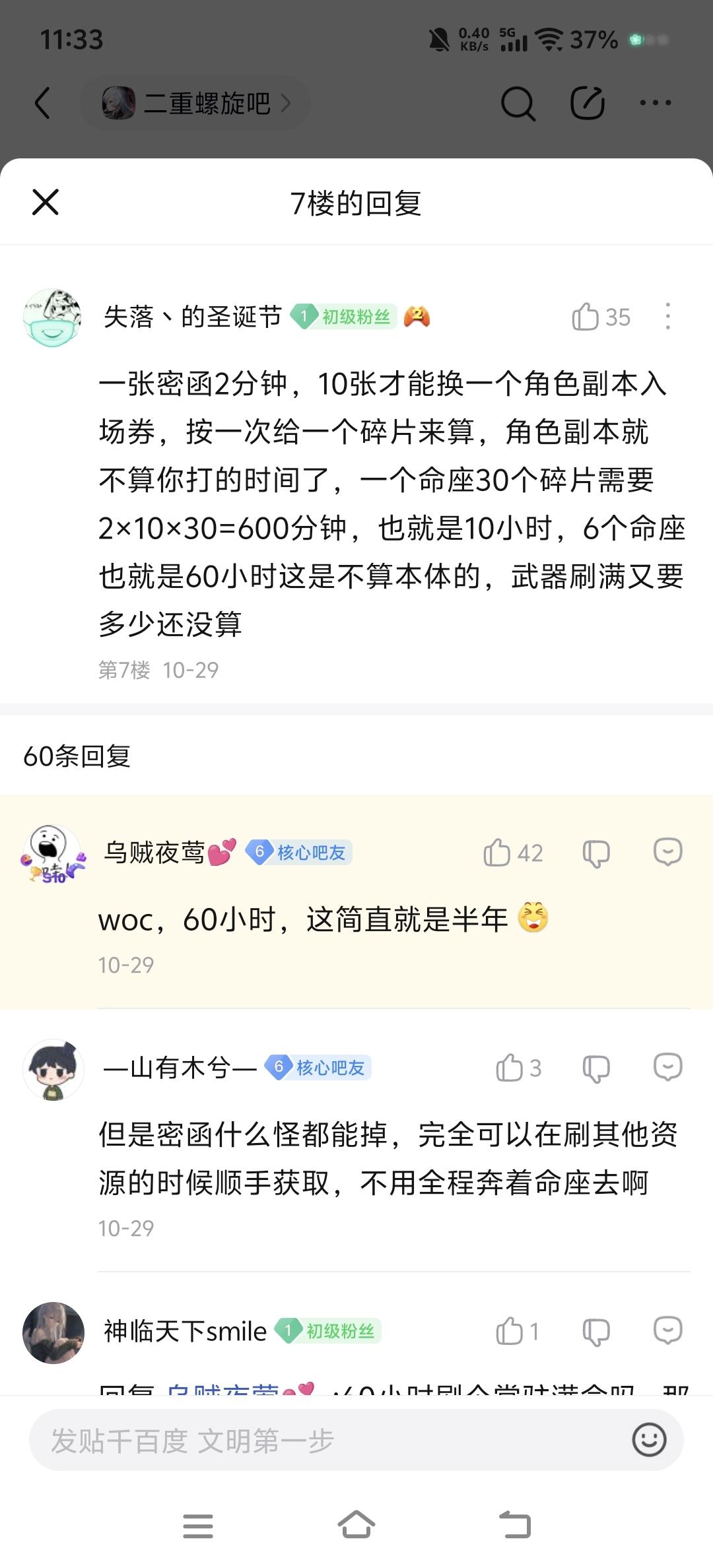Close the 7楼的回复 panel
This screenshot has width=713, height=1568.
(x=46, y=202)
